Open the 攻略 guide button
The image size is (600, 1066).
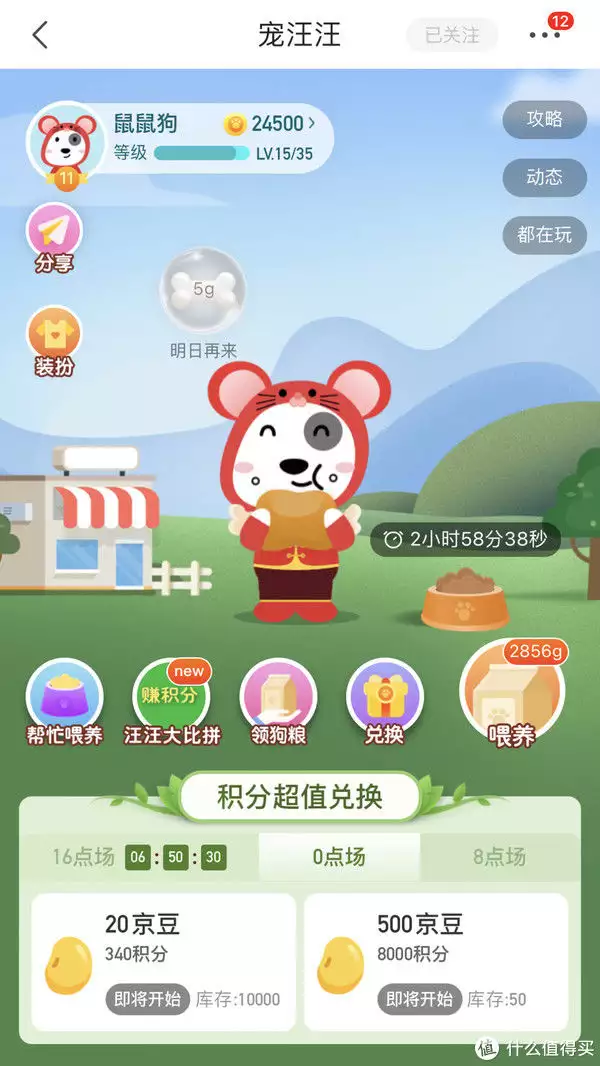[544, 120]
